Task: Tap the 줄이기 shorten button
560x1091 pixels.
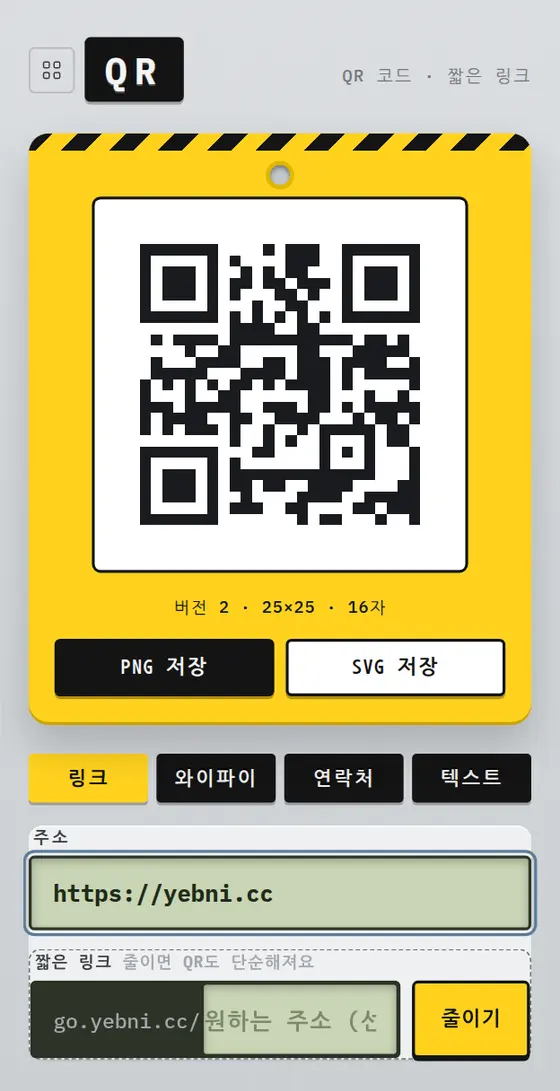Action: (471, 1019)
